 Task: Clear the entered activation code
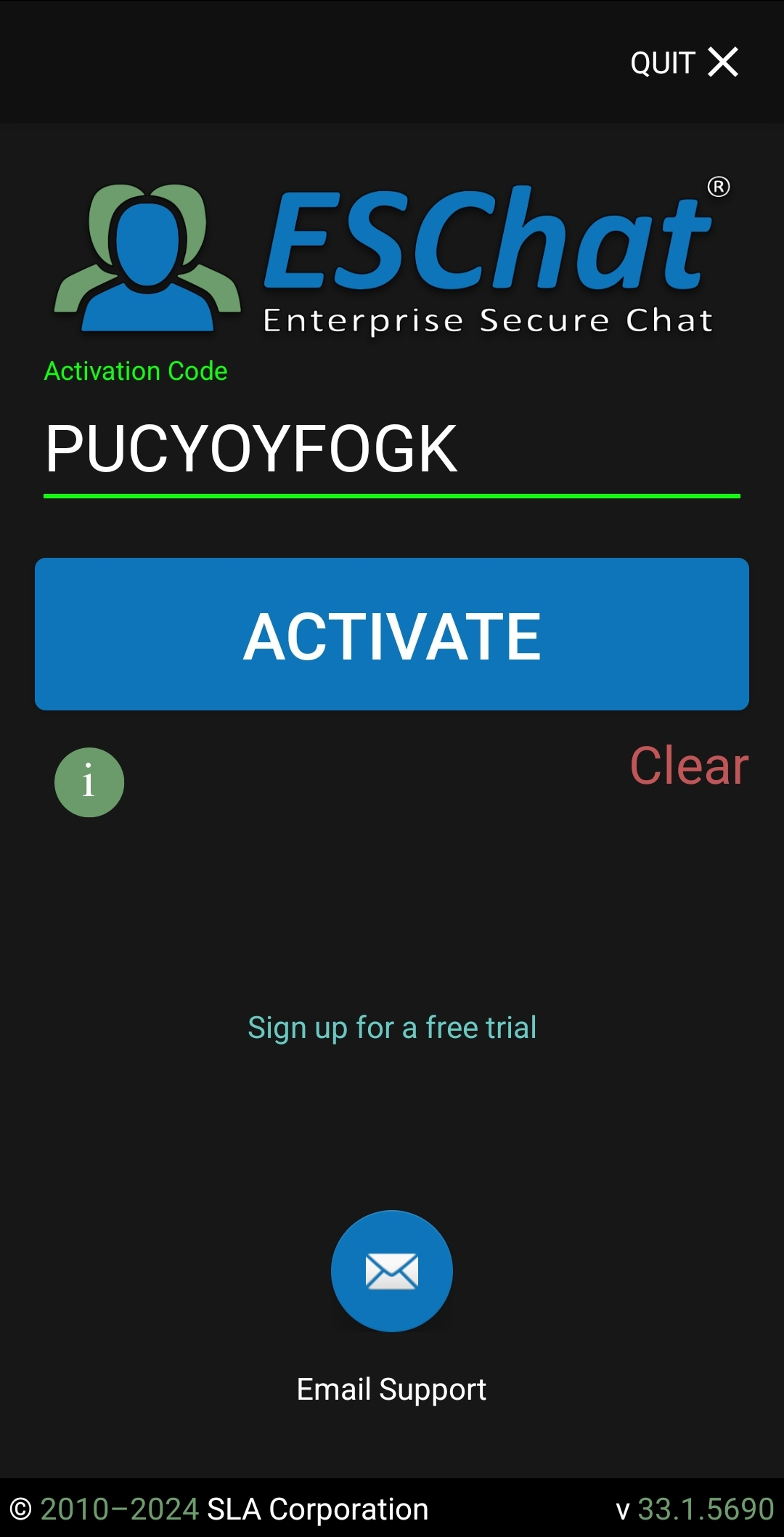pyautogui.click(x=689, y=766)
